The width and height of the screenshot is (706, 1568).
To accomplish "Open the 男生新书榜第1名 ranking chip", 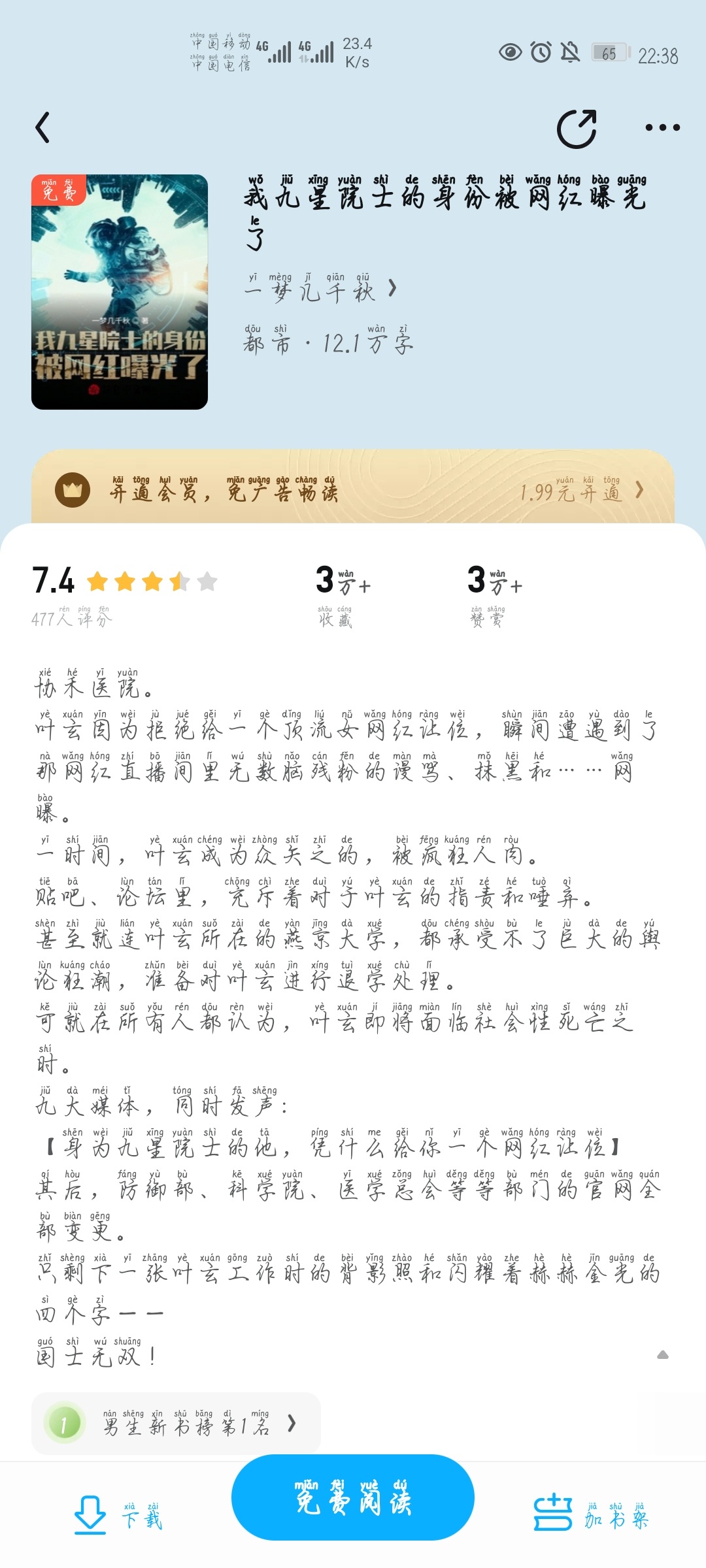I will 176,1423.
